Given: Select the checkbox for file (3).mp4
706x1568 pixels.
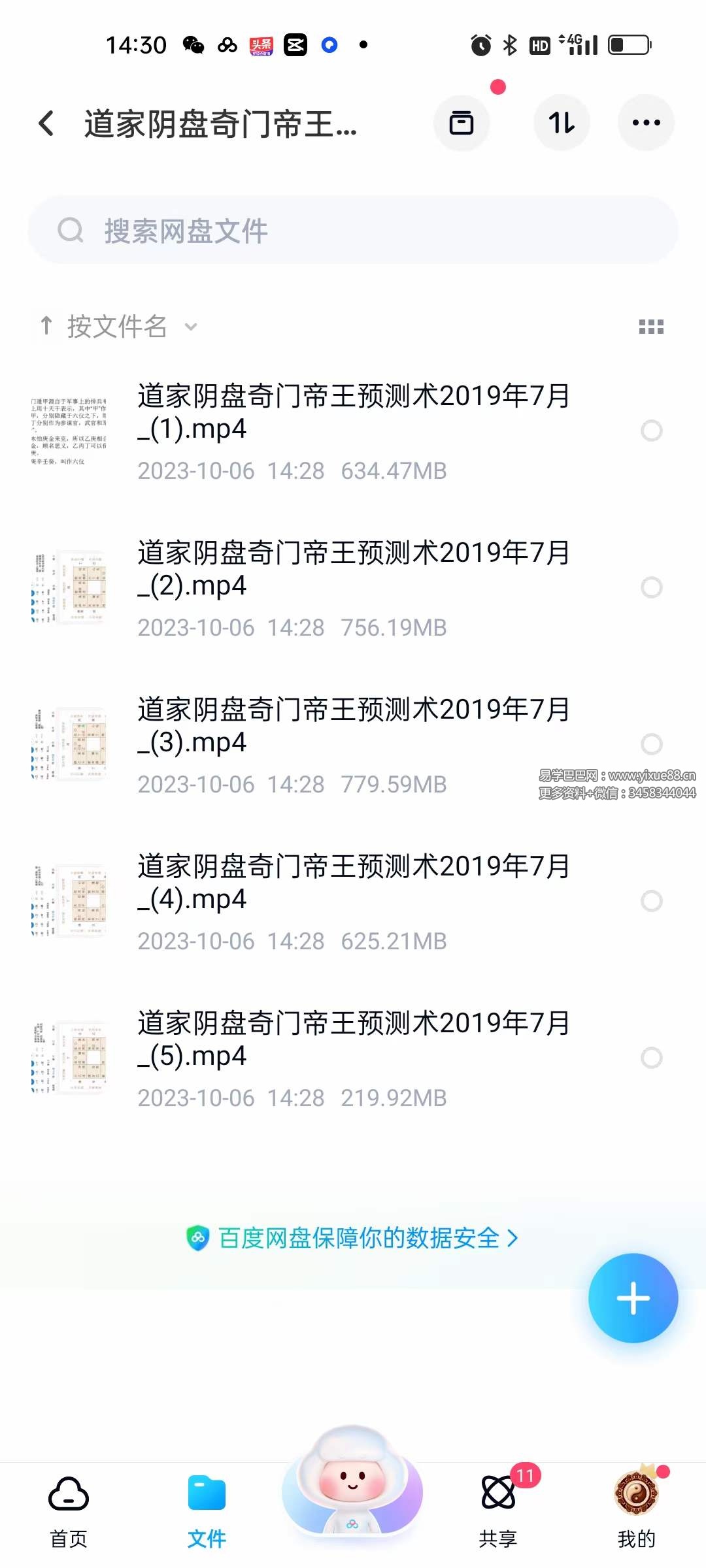Looking at the screenshot, I should [x=651, y=744].
